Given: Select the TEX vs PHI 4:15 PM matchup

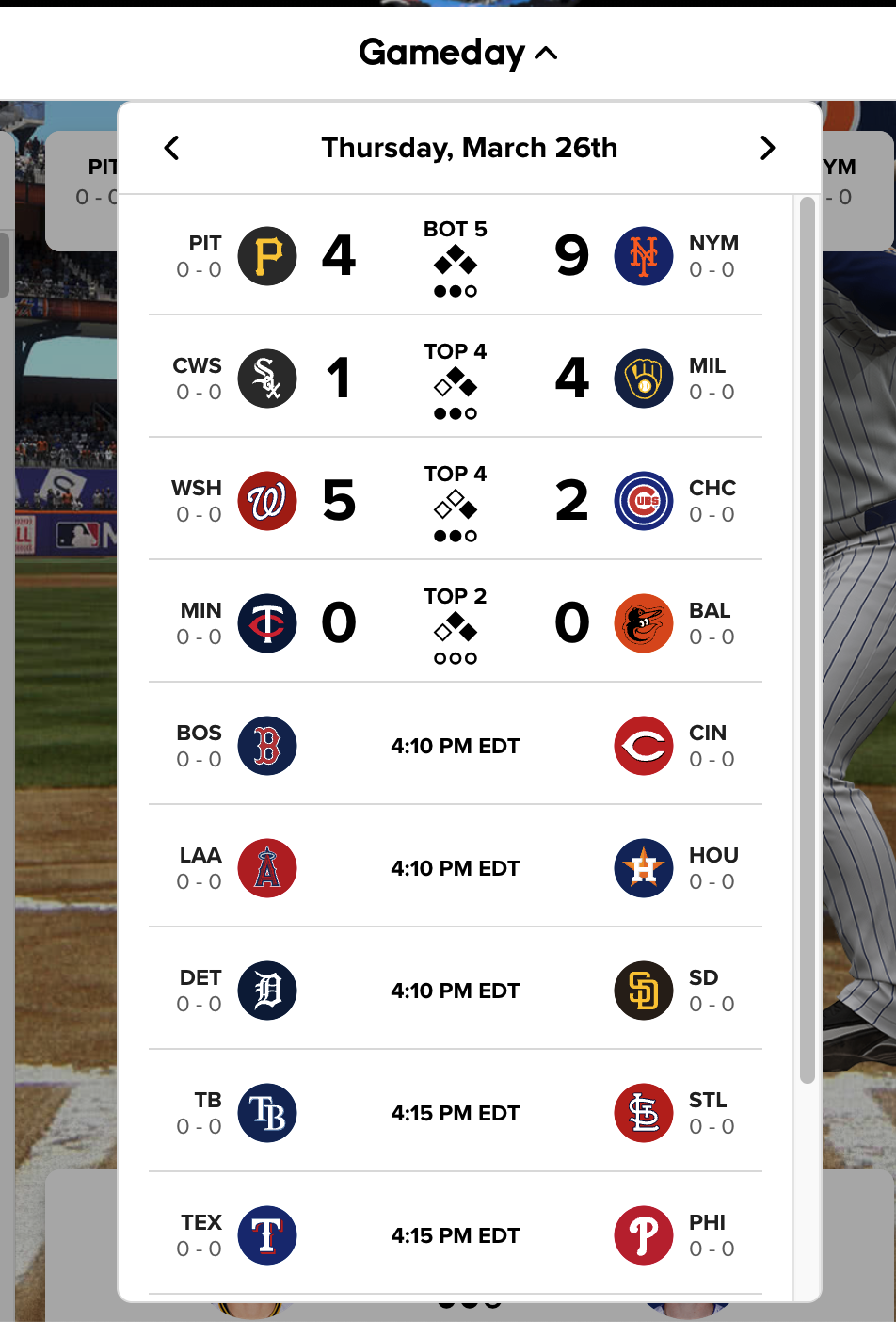Looking at the screenshot, I should click(x=455, y=1234).
